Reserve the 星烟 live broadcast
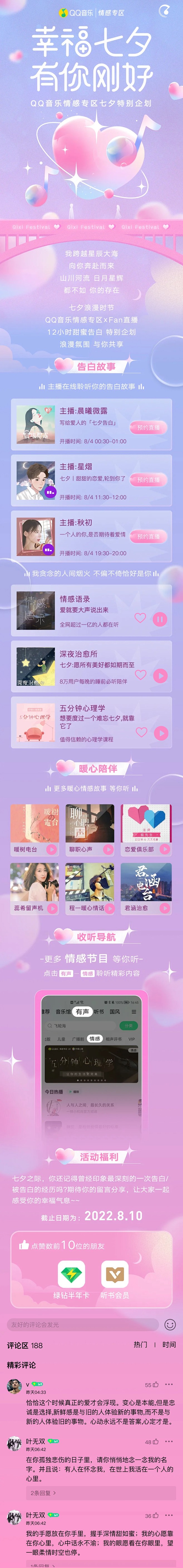This screenshot has width=183, height=1568. (x=148, y=480)
